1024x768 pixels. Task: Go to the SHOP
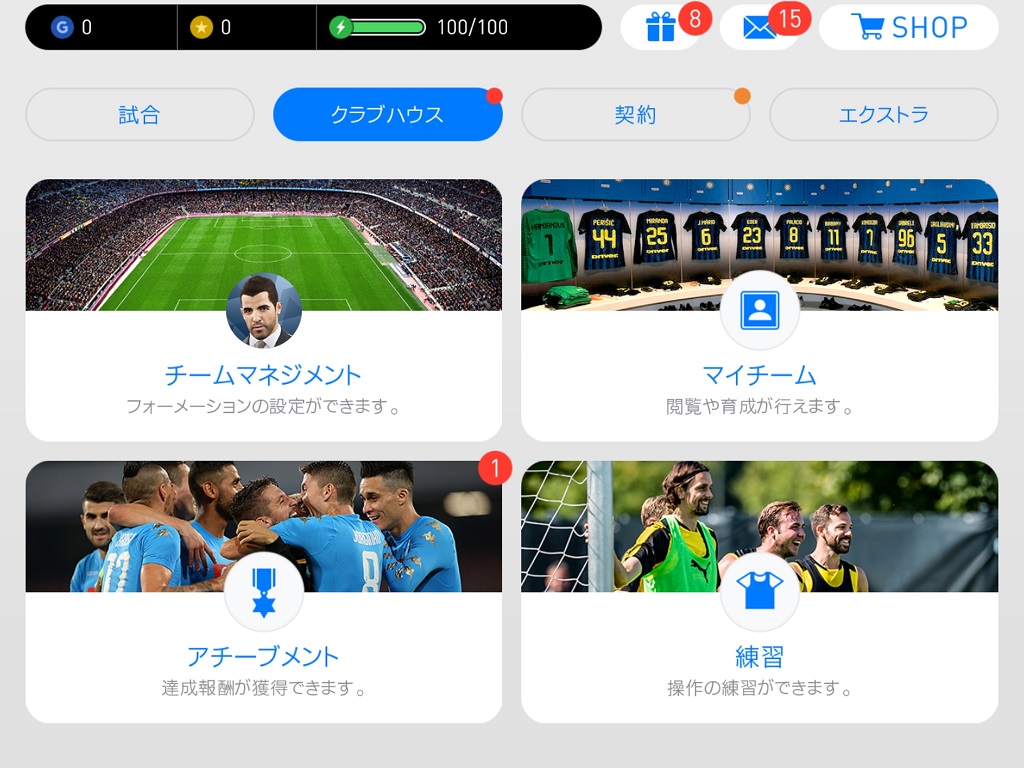[x=908, y=28]
